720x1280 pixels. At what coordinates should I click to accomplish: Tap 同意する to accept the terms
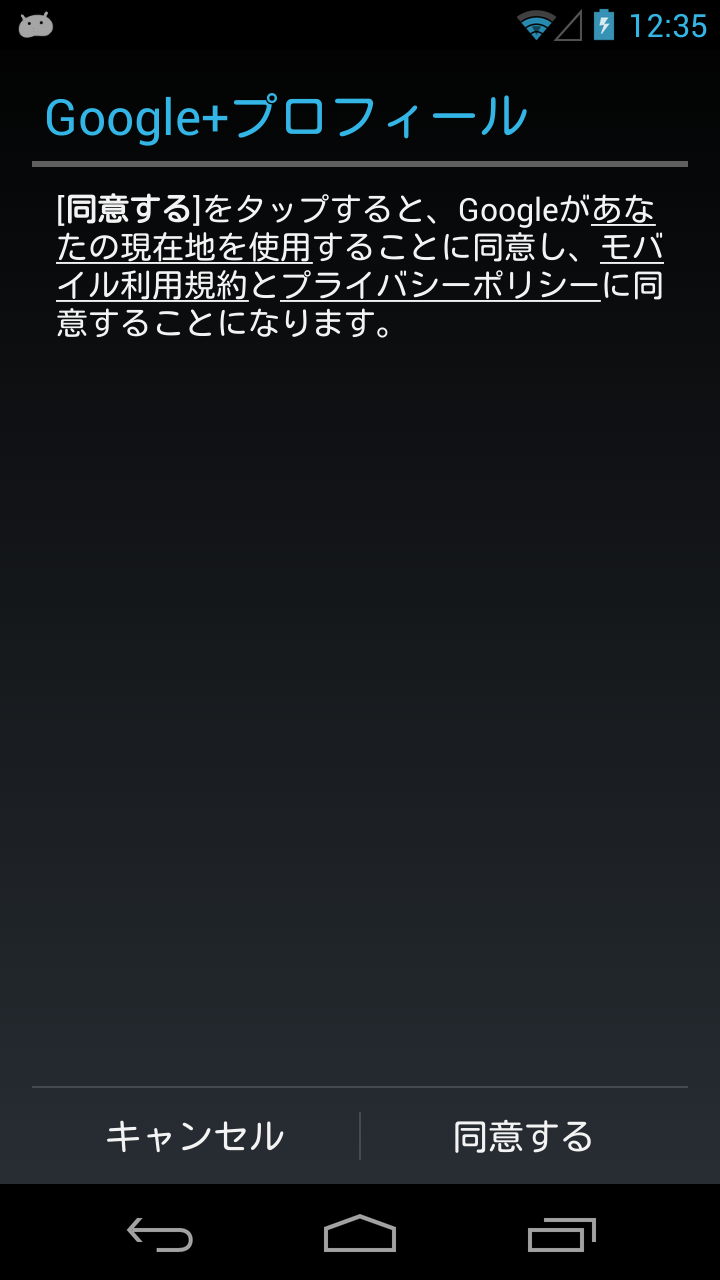pyautogui.click(x=524, y=1135)
